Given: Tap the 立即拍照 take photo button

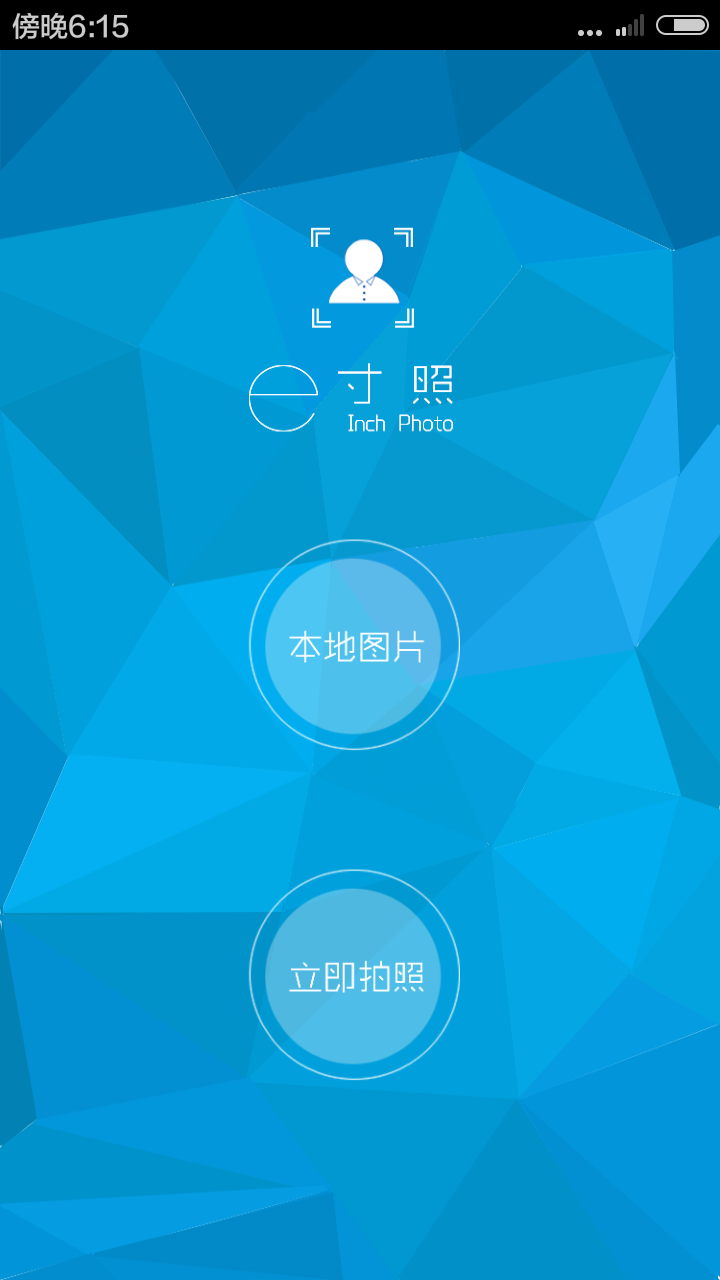Looking at the screenshot, I should click(354, 975).
